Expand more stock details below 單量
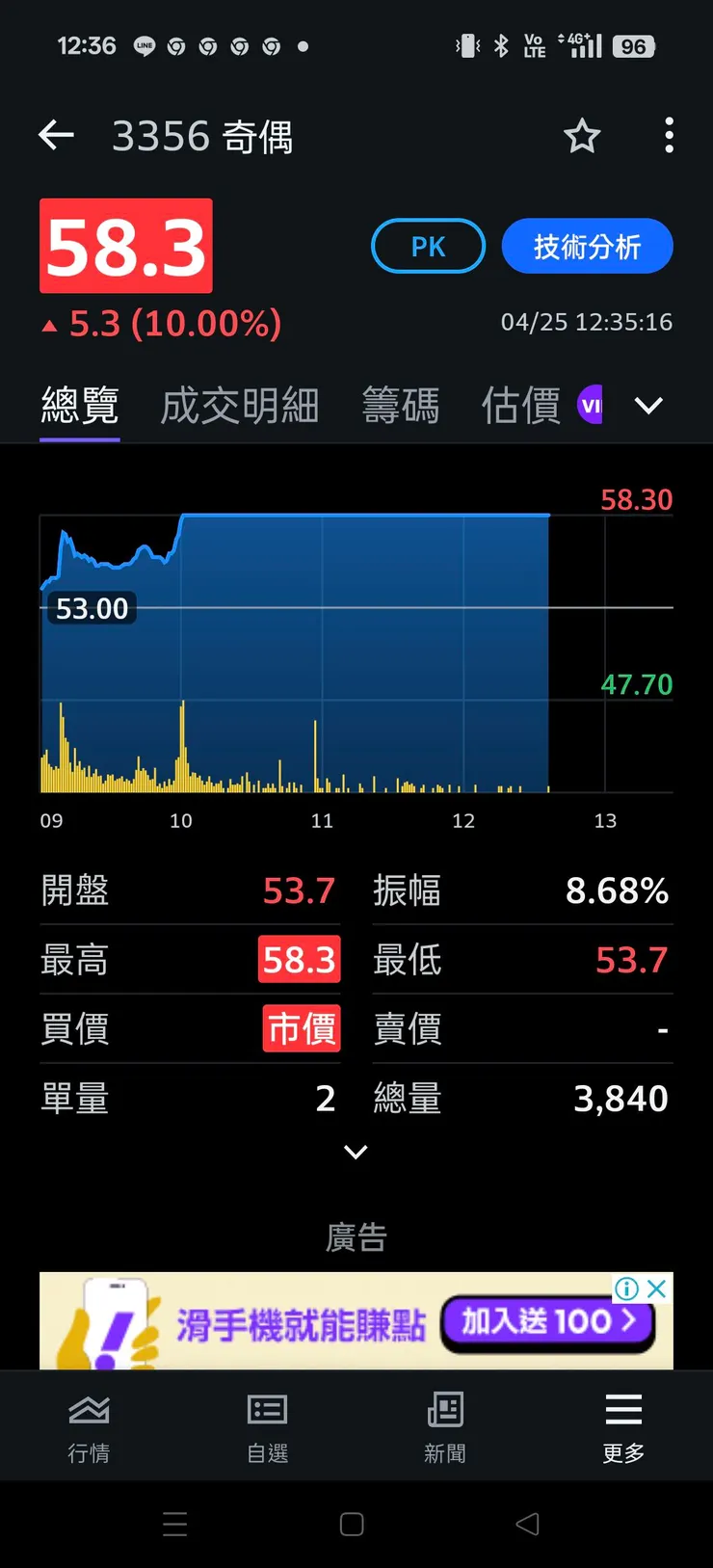This screenshot has width=713, height=1568. tap(355, 1153)
